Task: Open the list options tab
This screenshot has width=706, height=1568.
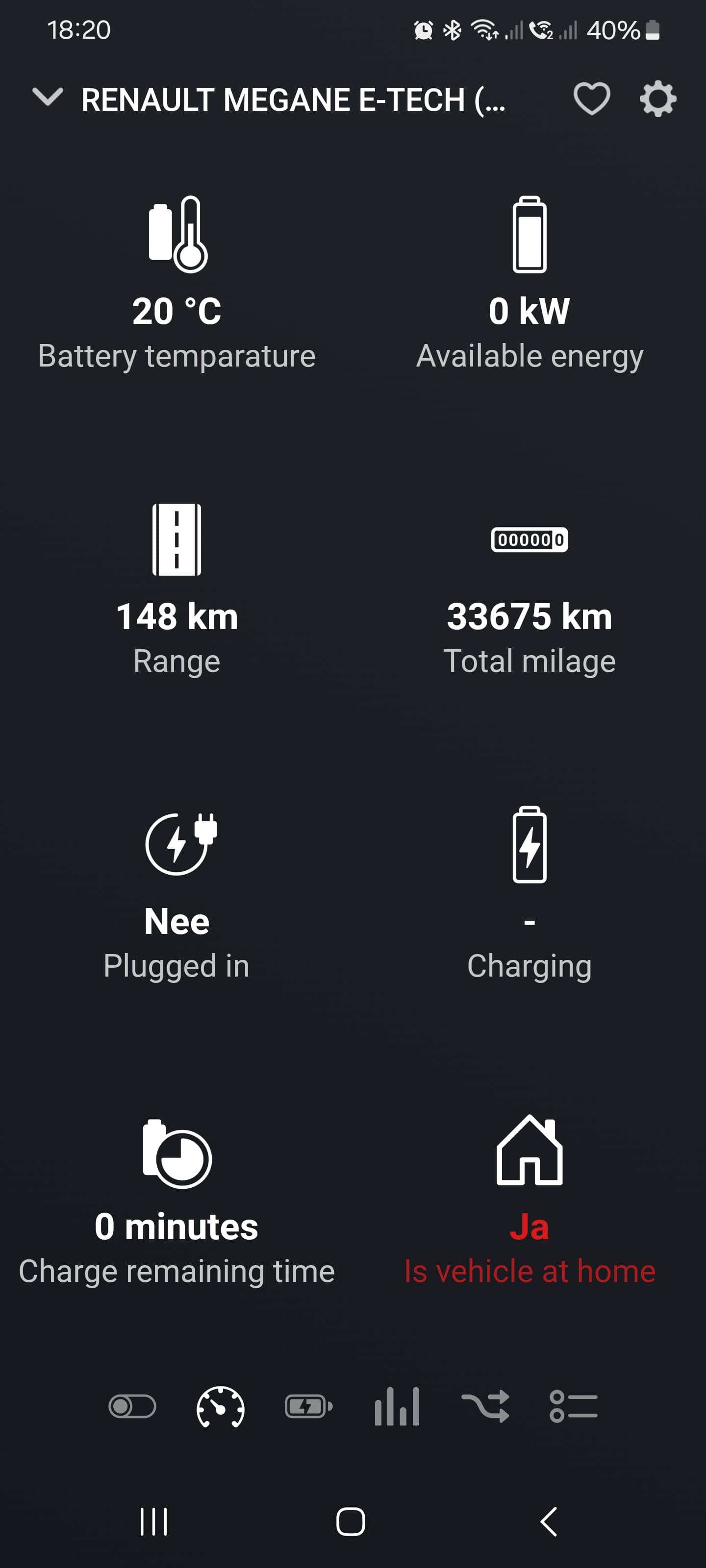Action: click(573, 1407)
